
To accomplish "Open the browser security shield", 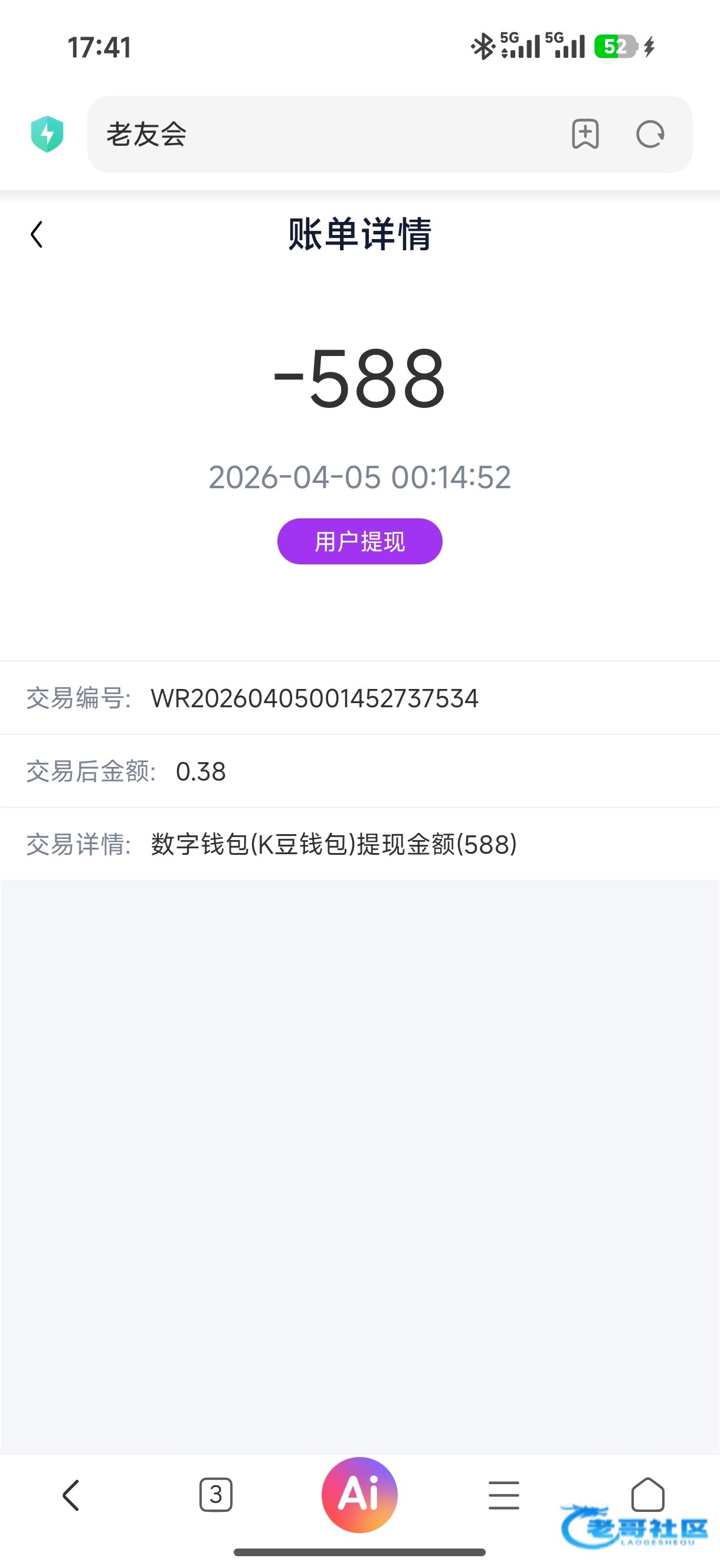I will tap(47, 135).
